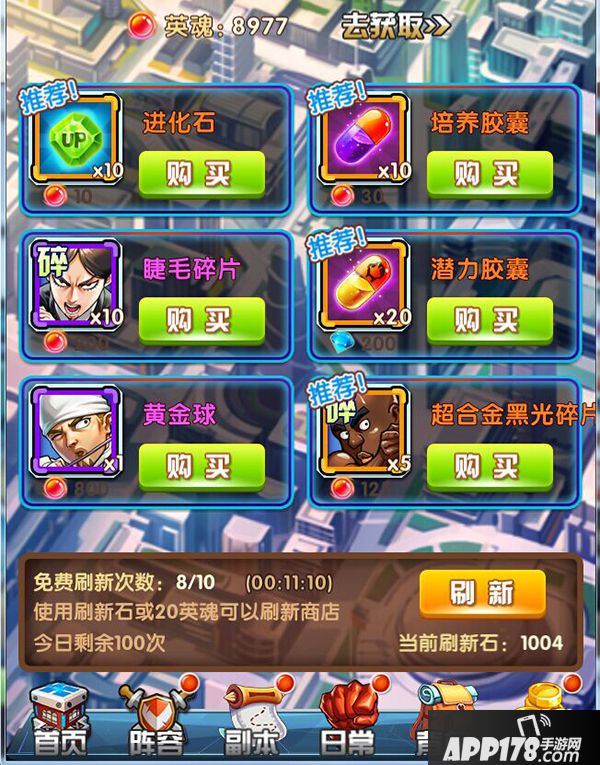Image resolution: width=600 pixels, height=765 pixels.
Task: Refresh the shop with the 刷新 button
Action: (x=483, y=594)
